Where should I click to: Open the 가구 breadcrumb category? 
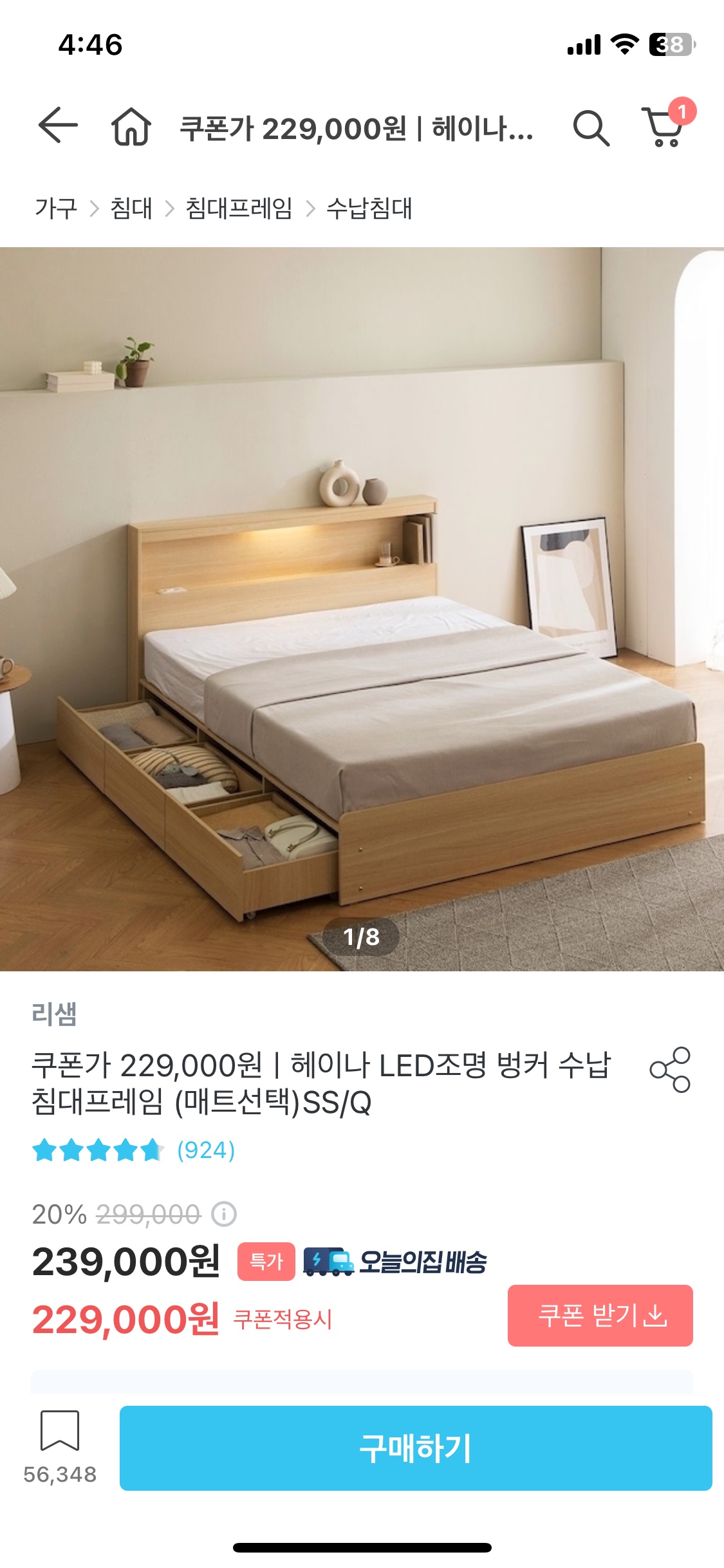pos(56,209)
